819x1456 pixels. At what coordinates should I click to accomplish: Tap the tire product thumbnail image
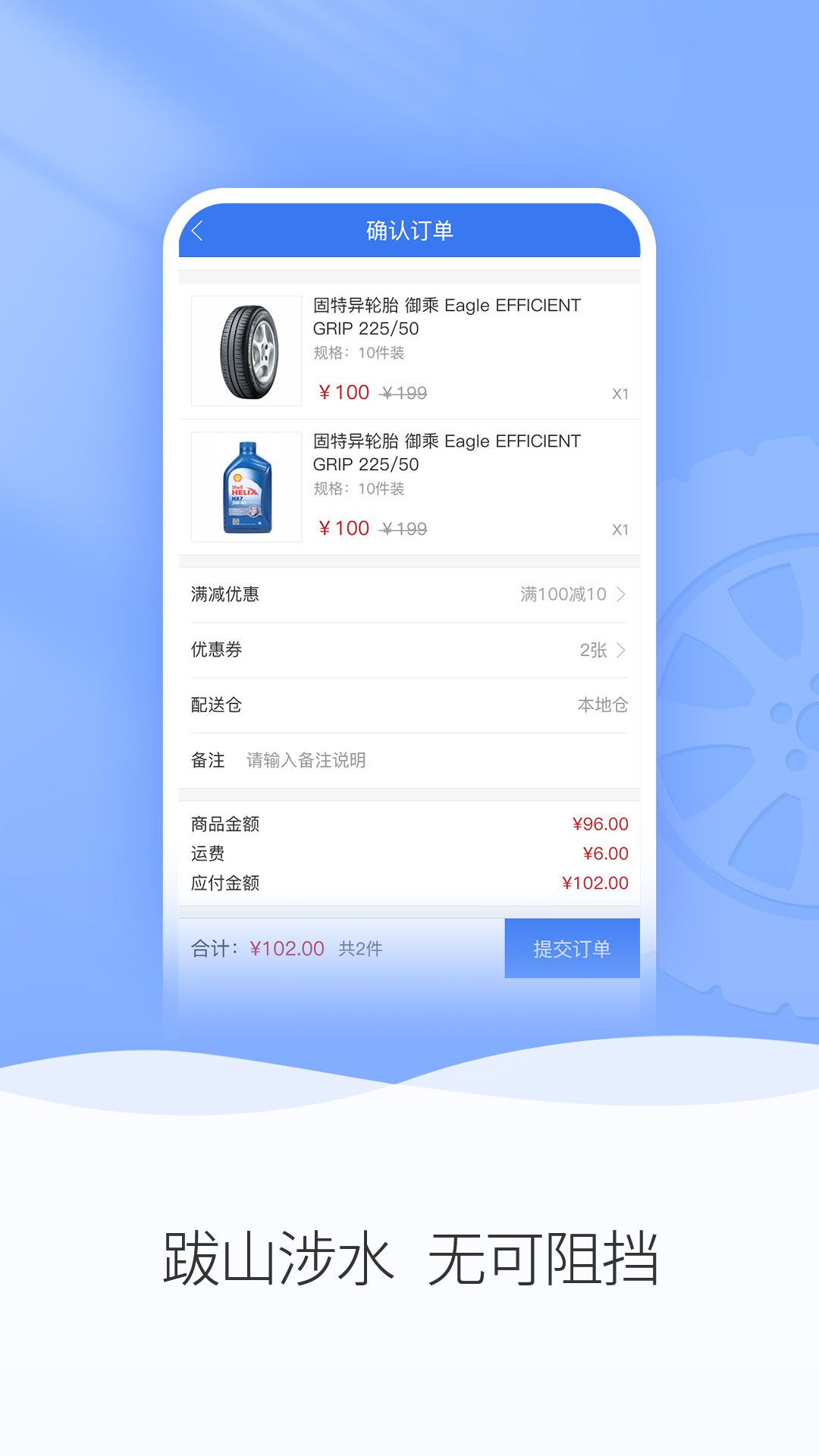coord(246,350)
